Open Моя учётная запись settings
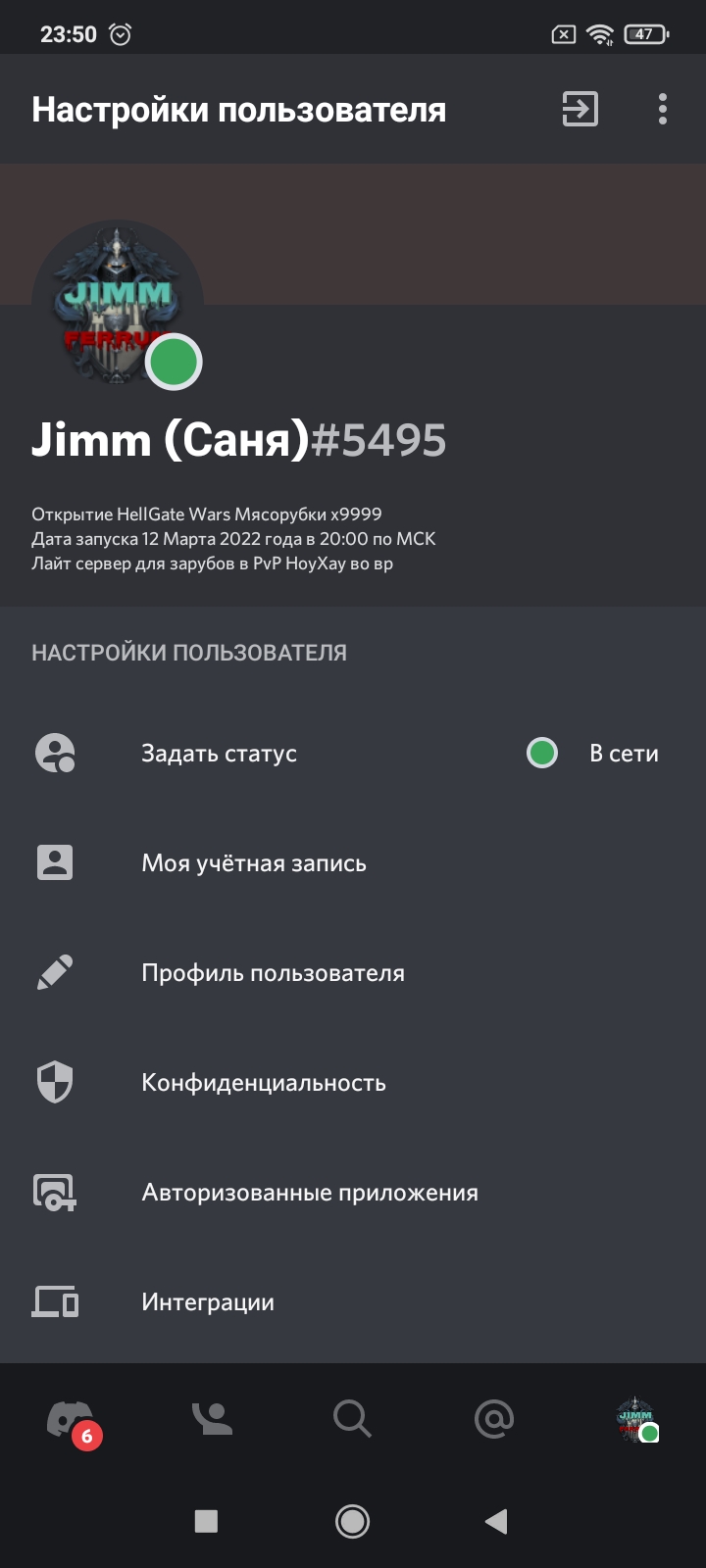The width and height of the screenshot is (706, 1568). pyautogui.click(x=353, y=862)
